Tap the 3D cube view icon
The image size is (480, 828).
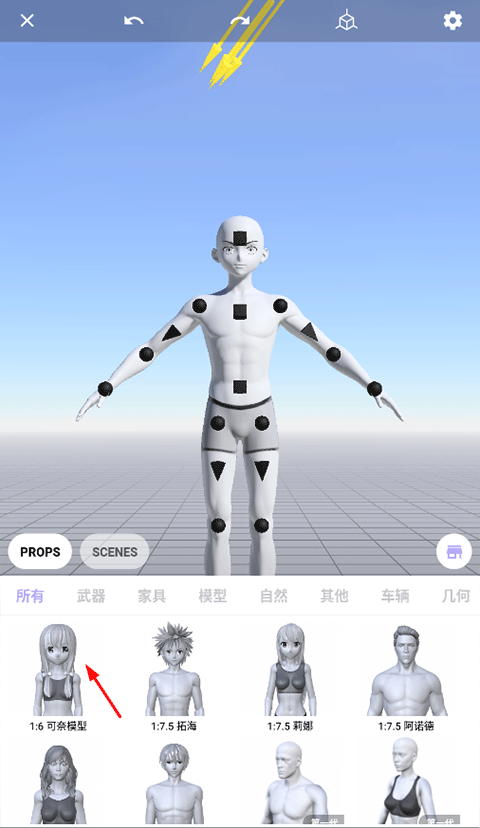pyautogui.click(x=346, y=21)
